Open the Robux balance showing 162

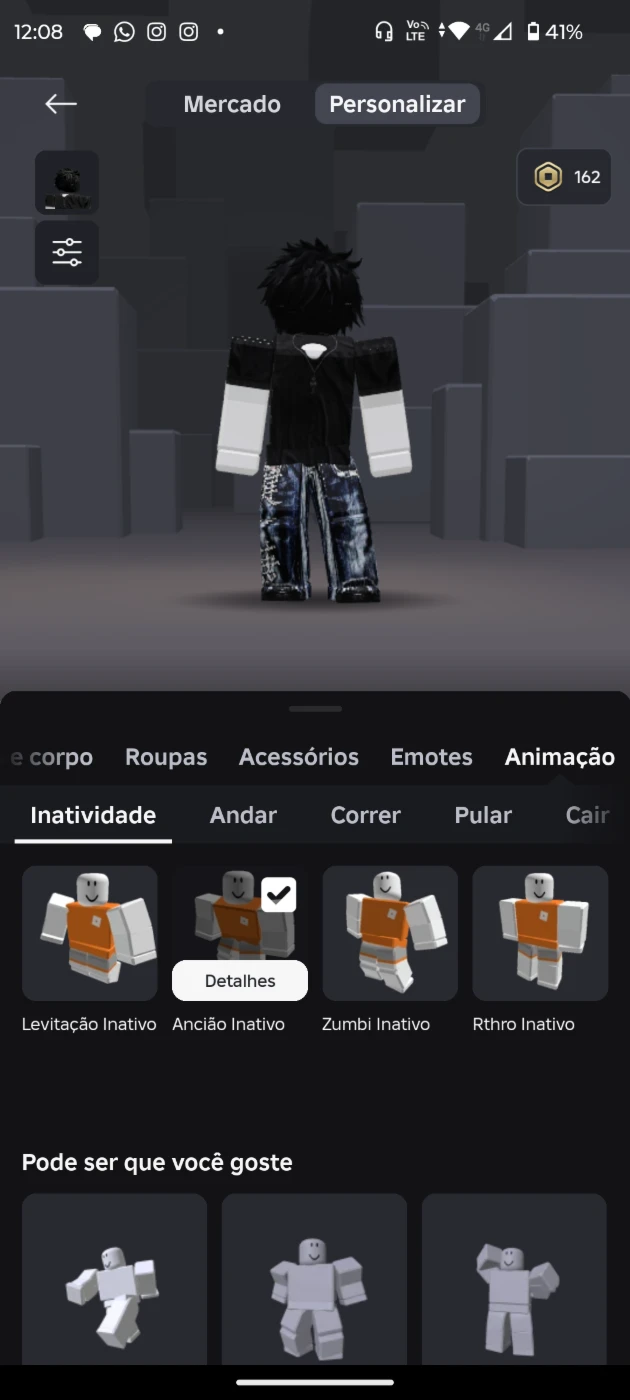pos(564,177)
